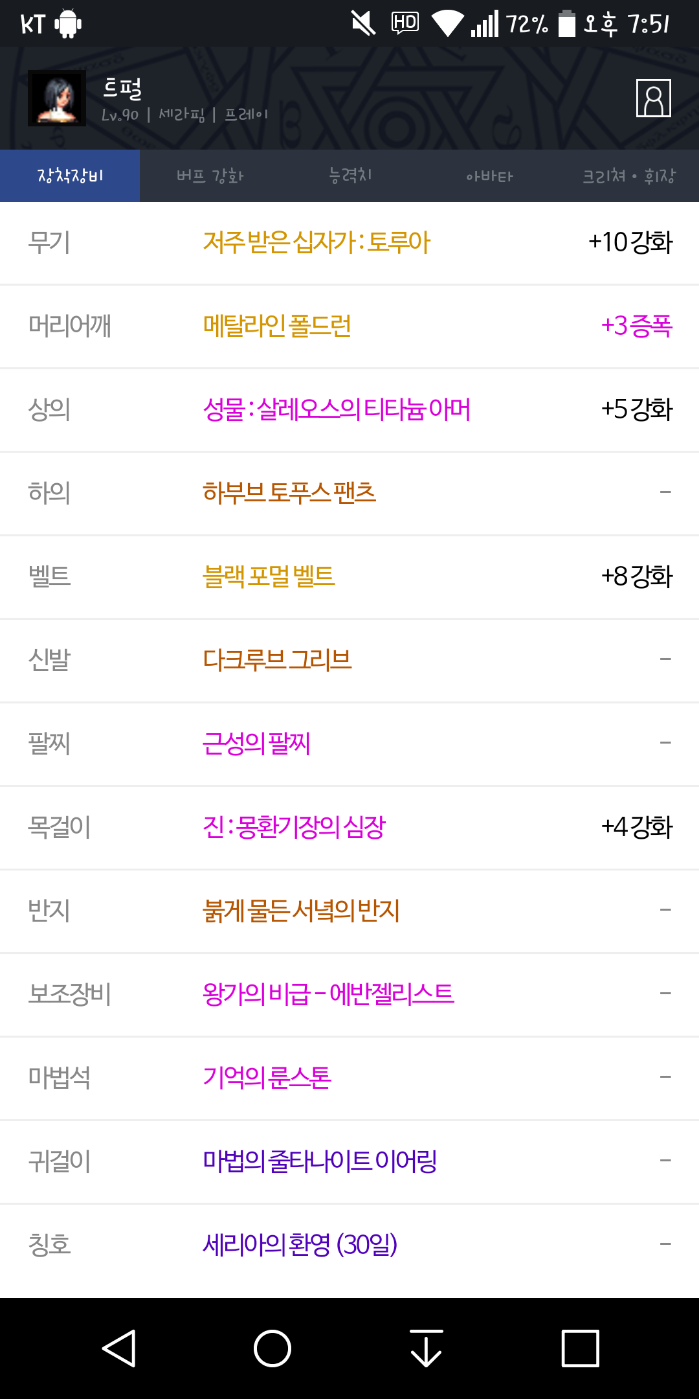The height and width of the screenshot is (1399, 699).
Task: Open the character icon in the header
Action: point(653,98)
